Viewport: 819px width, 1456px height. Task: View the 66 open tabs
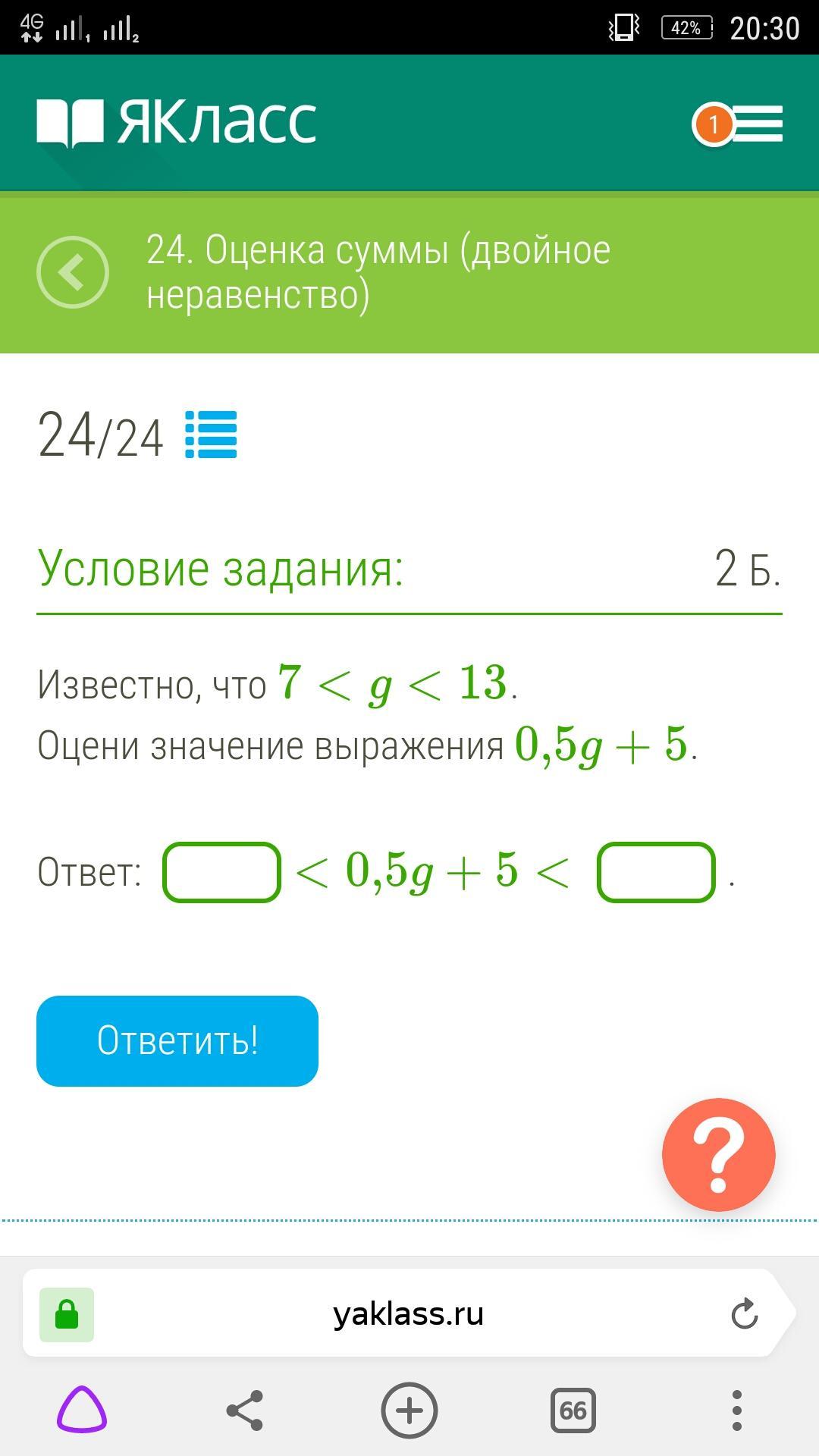(x=573, y=1410)
